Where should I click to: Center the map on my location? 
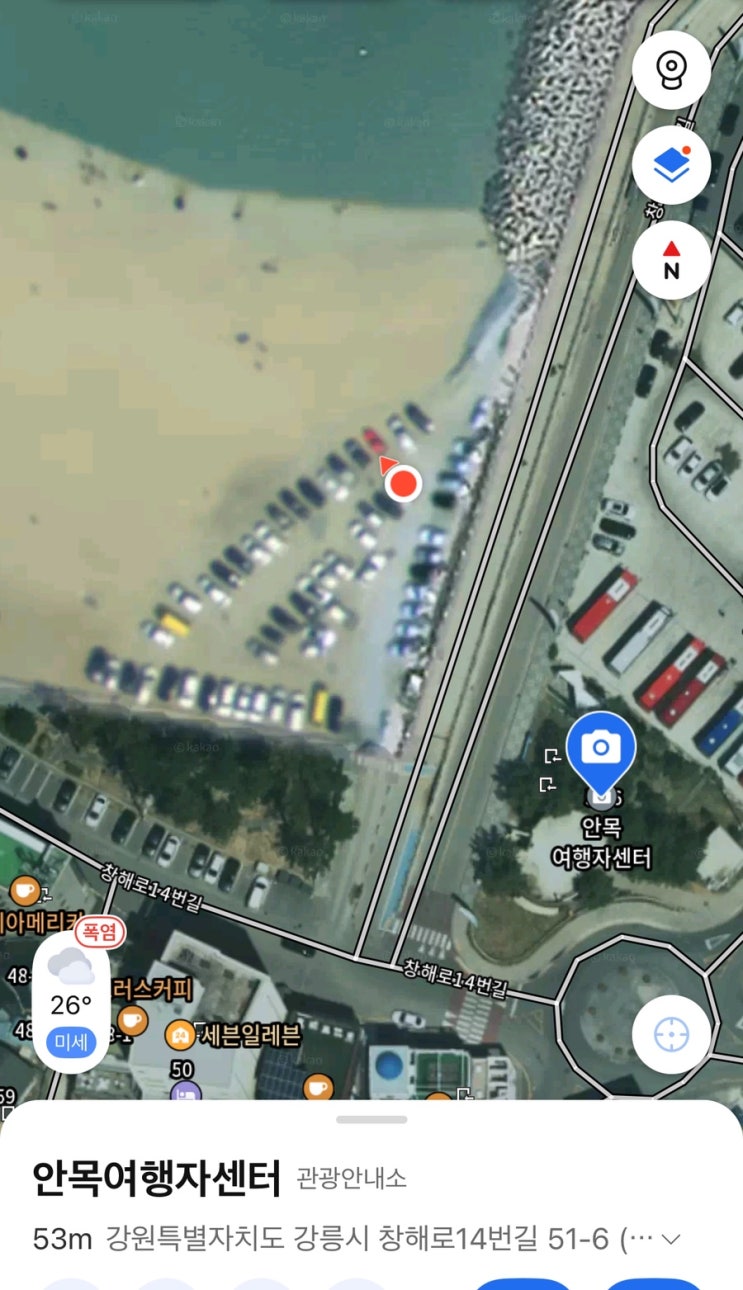(671, 1034)
